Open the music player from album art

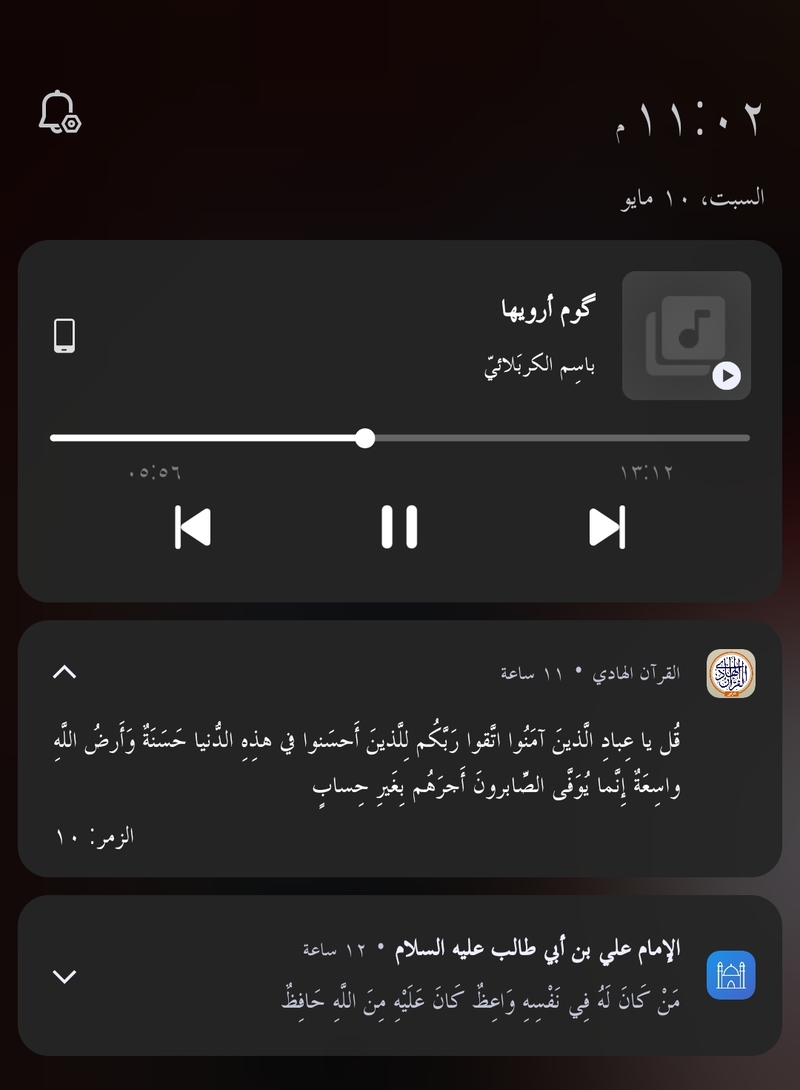[686, 336]
